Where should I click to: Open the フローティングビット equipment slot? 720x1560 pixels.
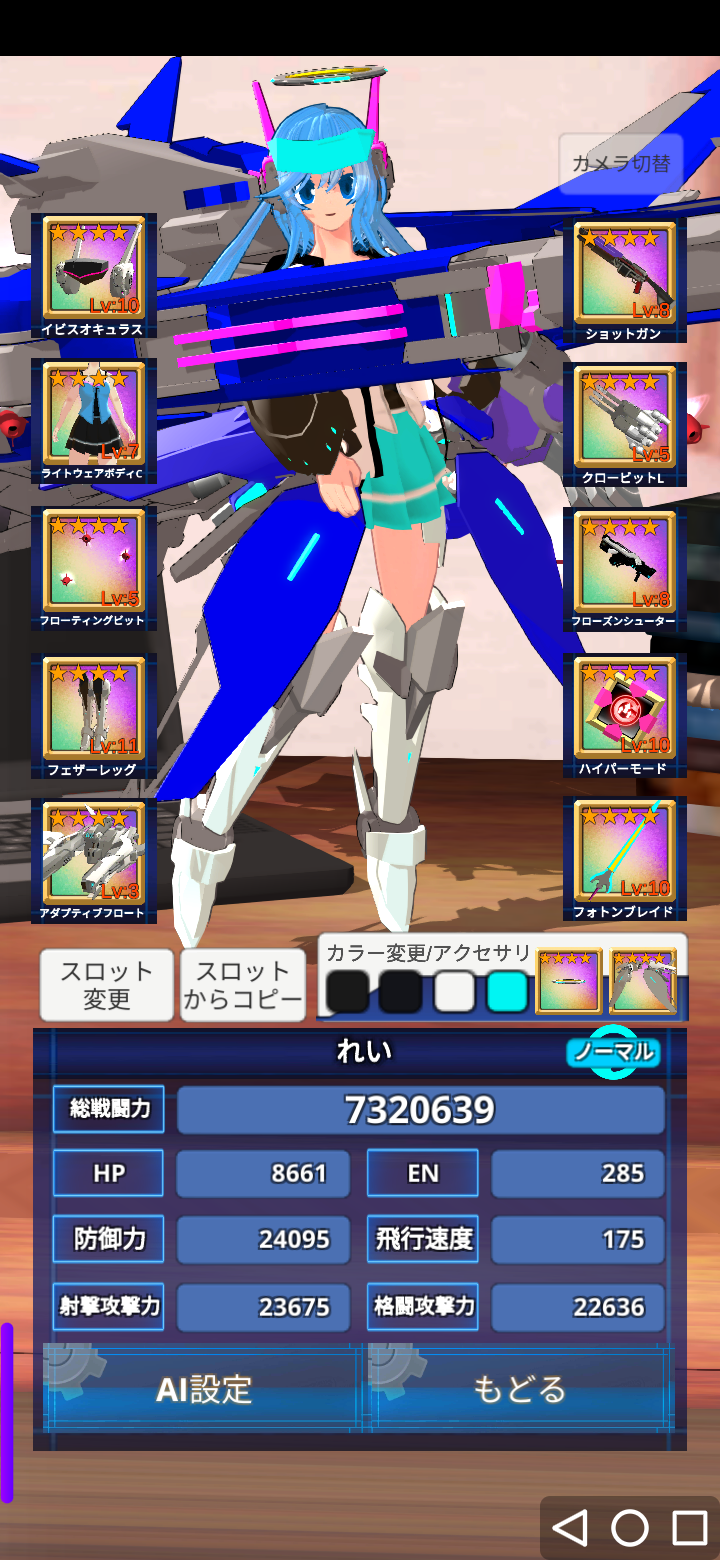click(x=94, y=568)
